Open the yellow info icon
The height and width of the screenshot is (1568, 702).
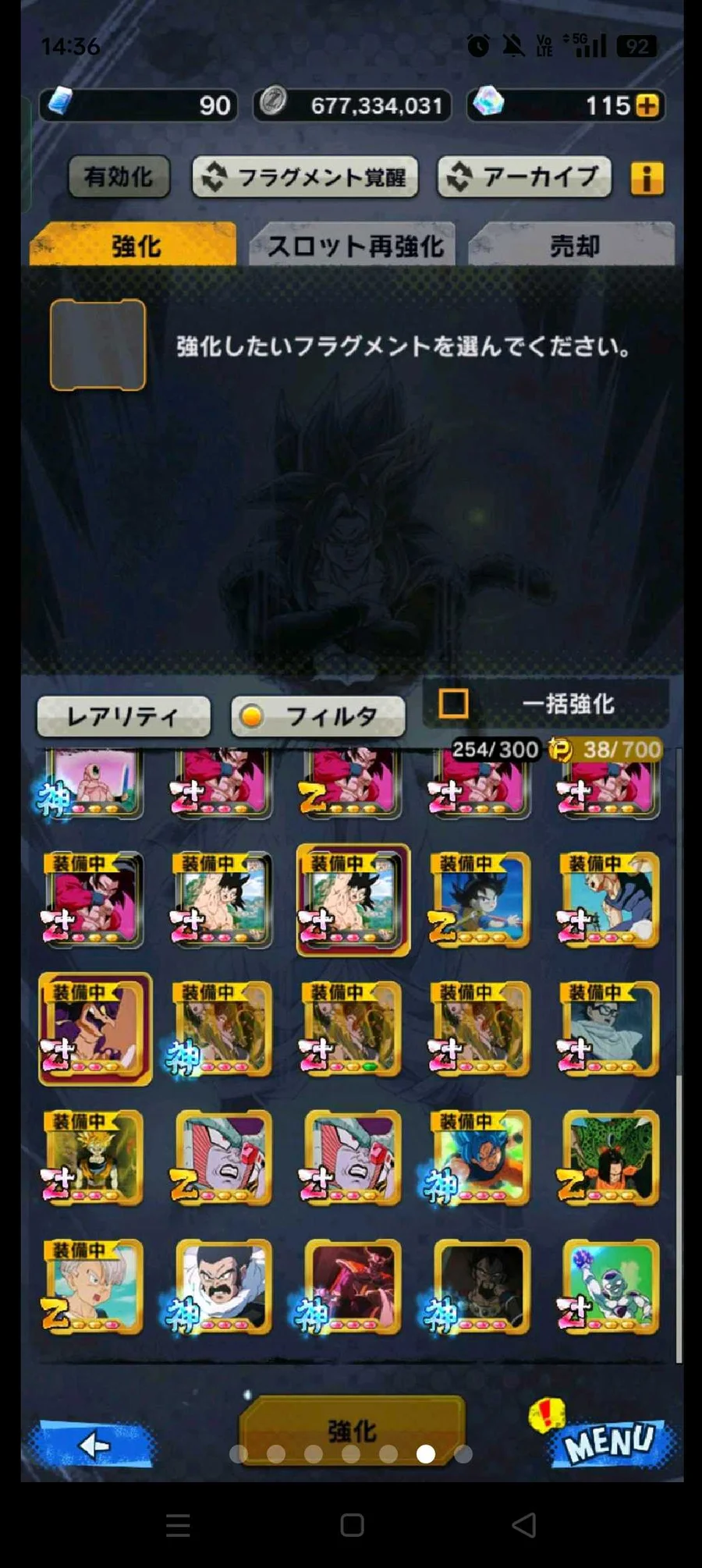(x=647, y=179)
